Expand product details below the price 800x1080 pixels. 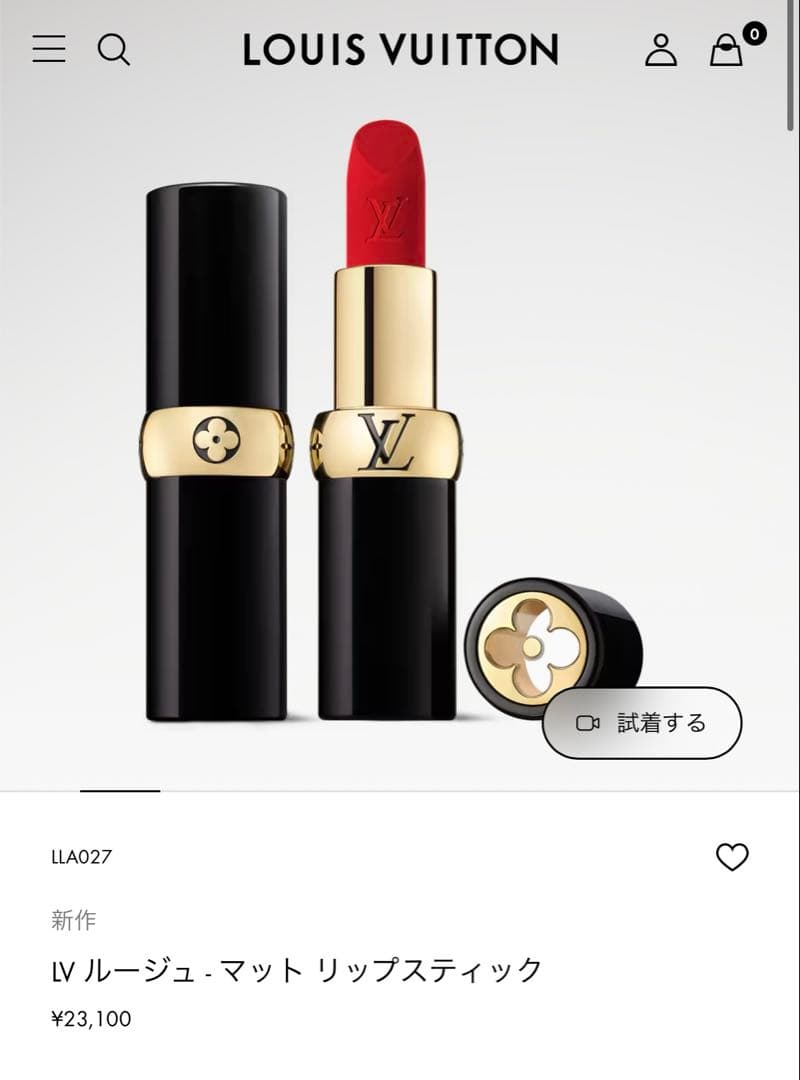pyautogui.click(x=400, y=1060)
